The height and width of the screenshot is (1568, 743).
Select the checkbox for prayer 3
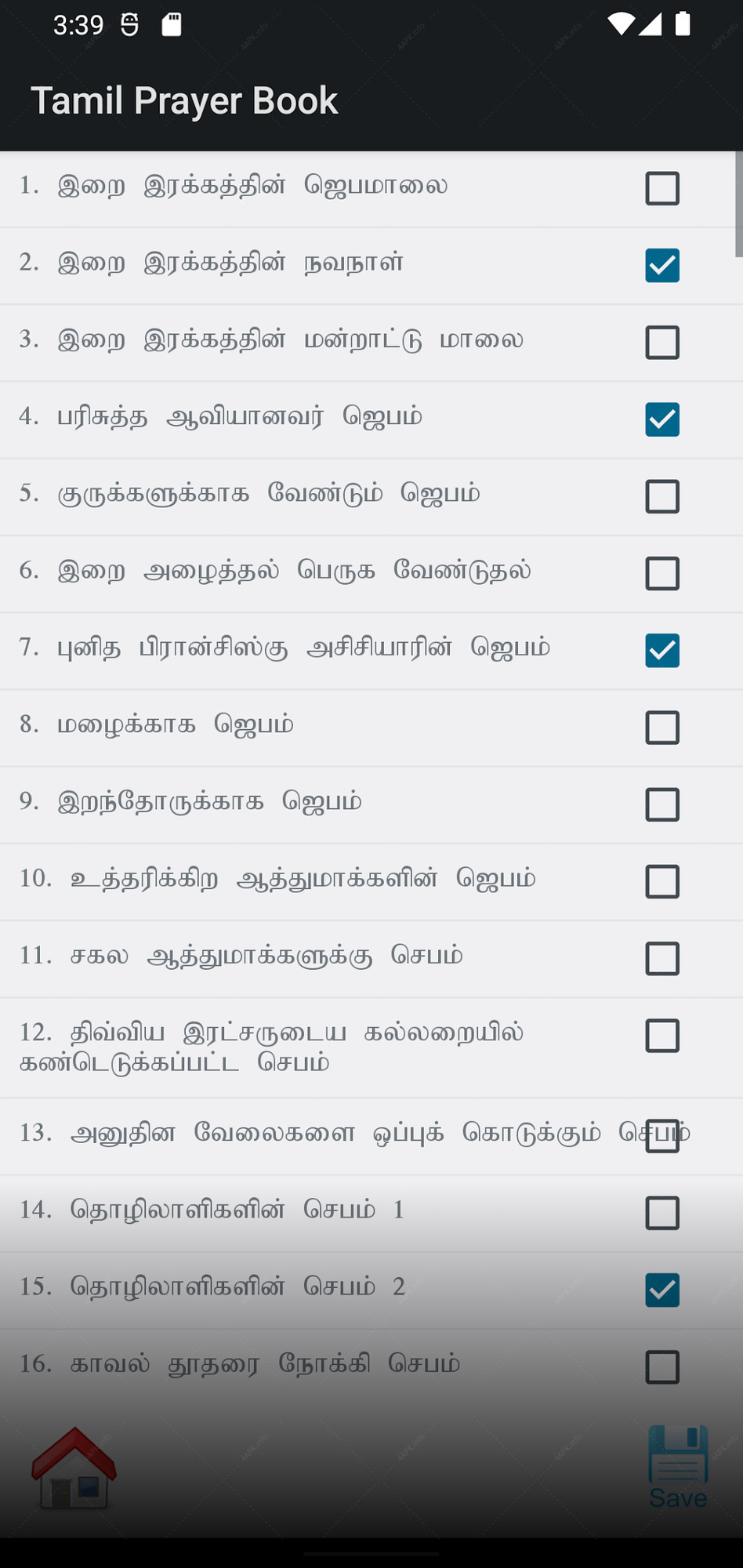click(662, 343)
